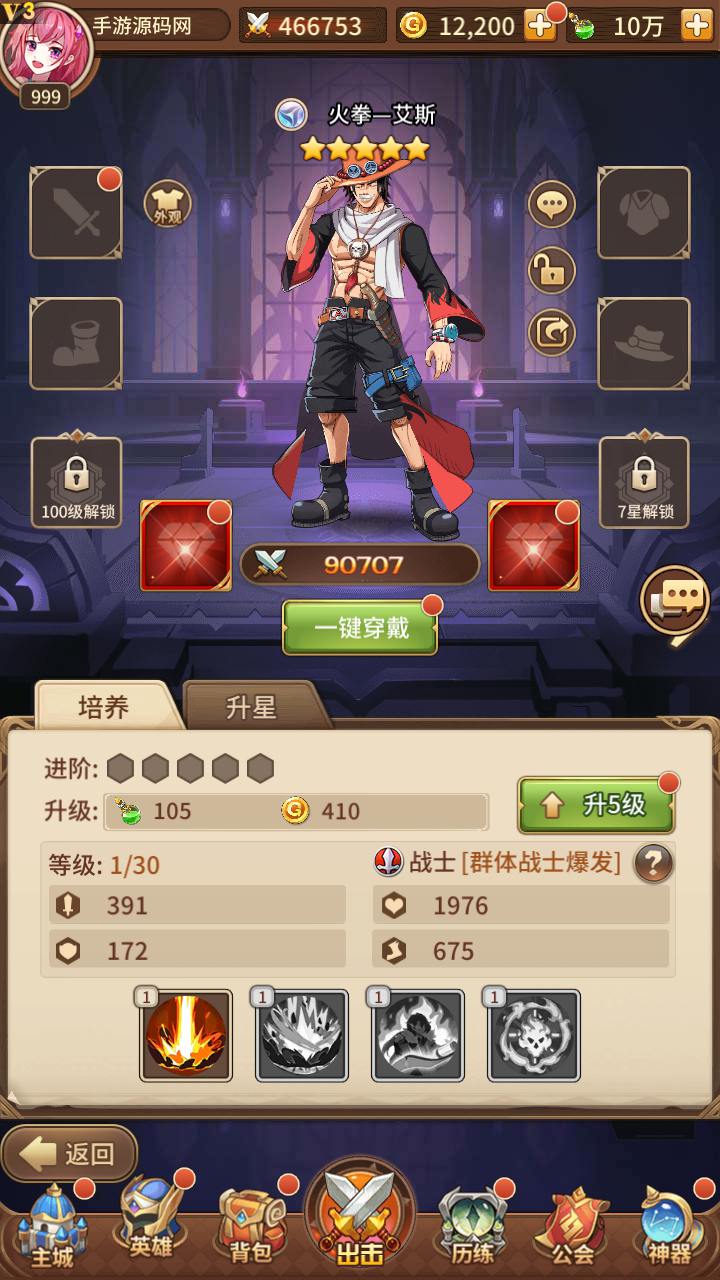Toggle the hero lock icon
Screen dimensions: 720x1280
(551, 270)
